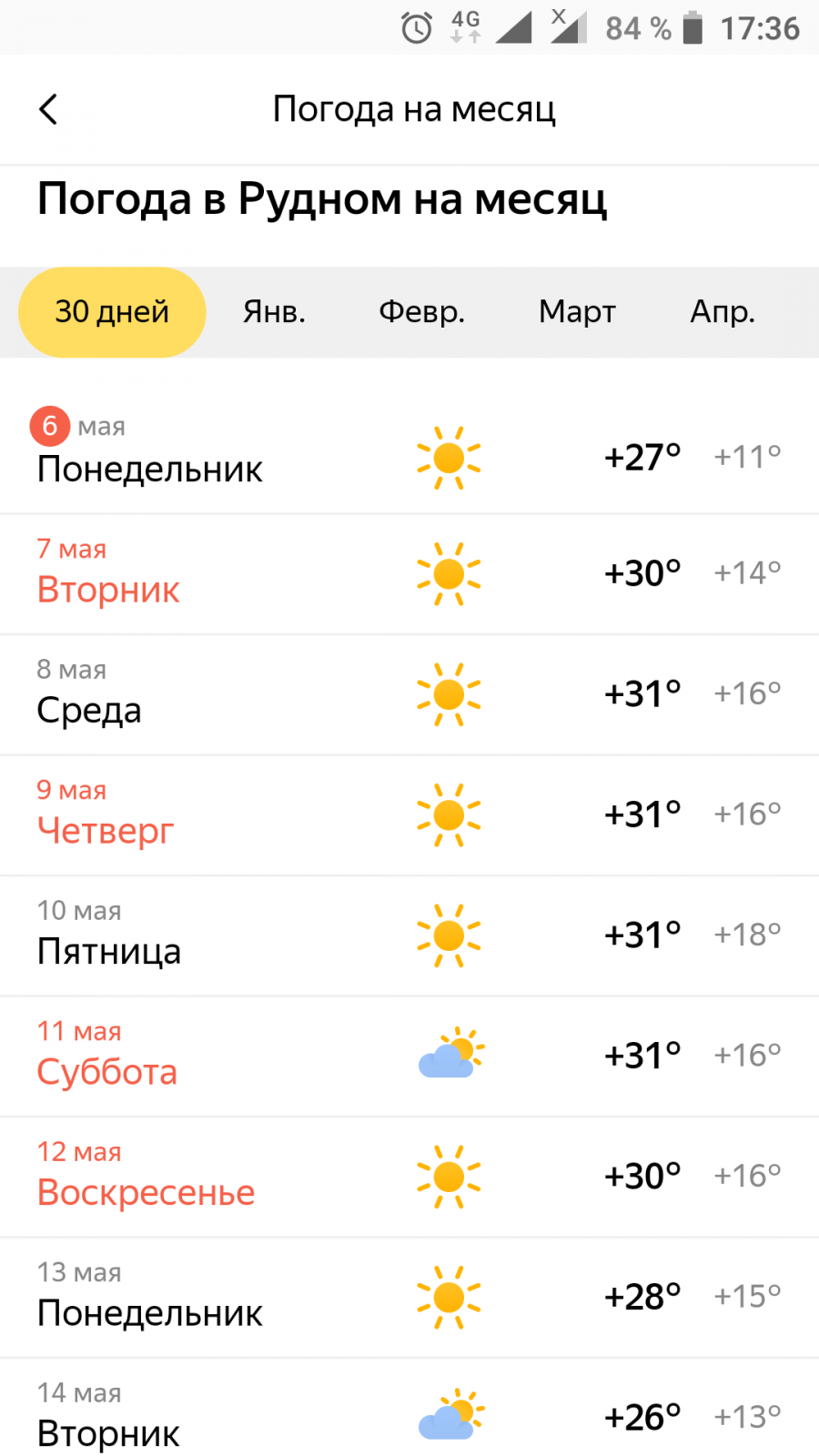Open 11 мая Суббота forecast

click(409, 1056)
